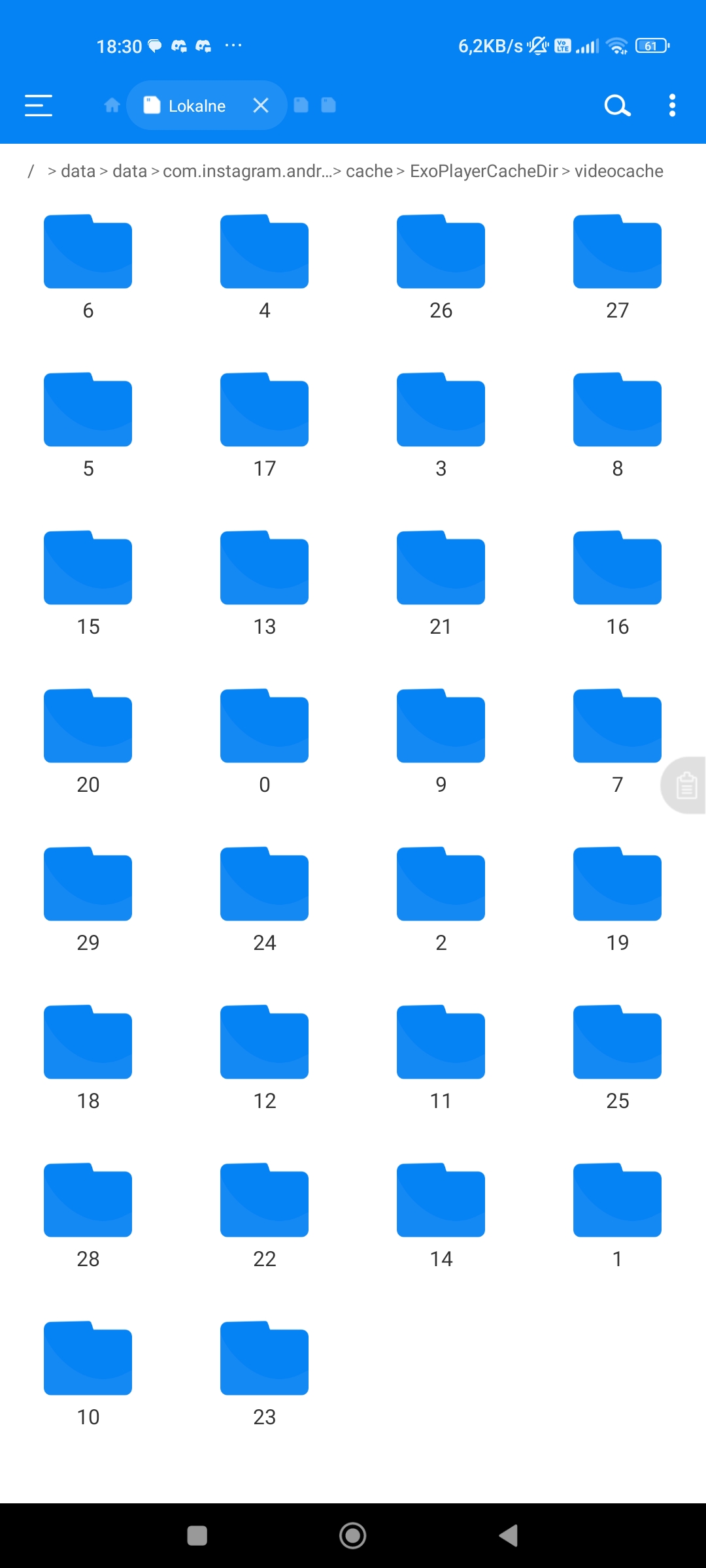Navigate to cache in the breadcrumb path
Viewport: 706px width, 1568px height.
(369, 171)
